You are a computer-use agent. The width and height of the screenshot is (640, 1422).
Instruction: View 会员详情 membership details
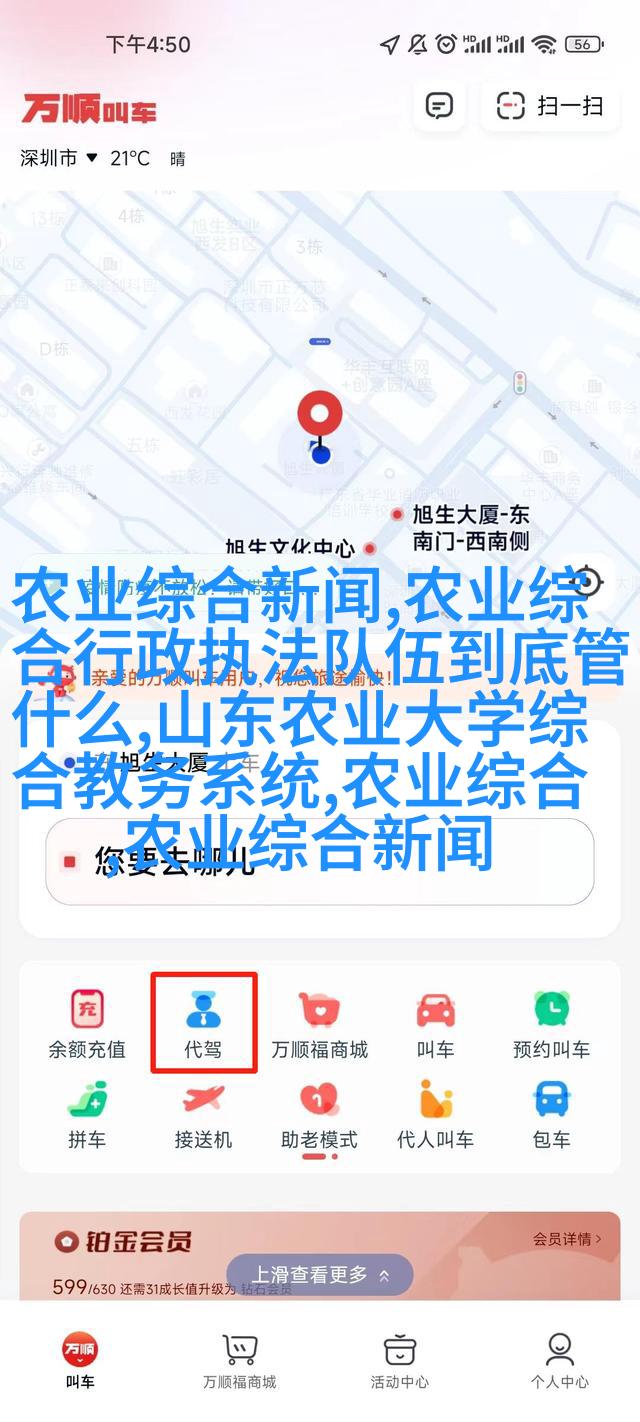[x=567, y=1239]
